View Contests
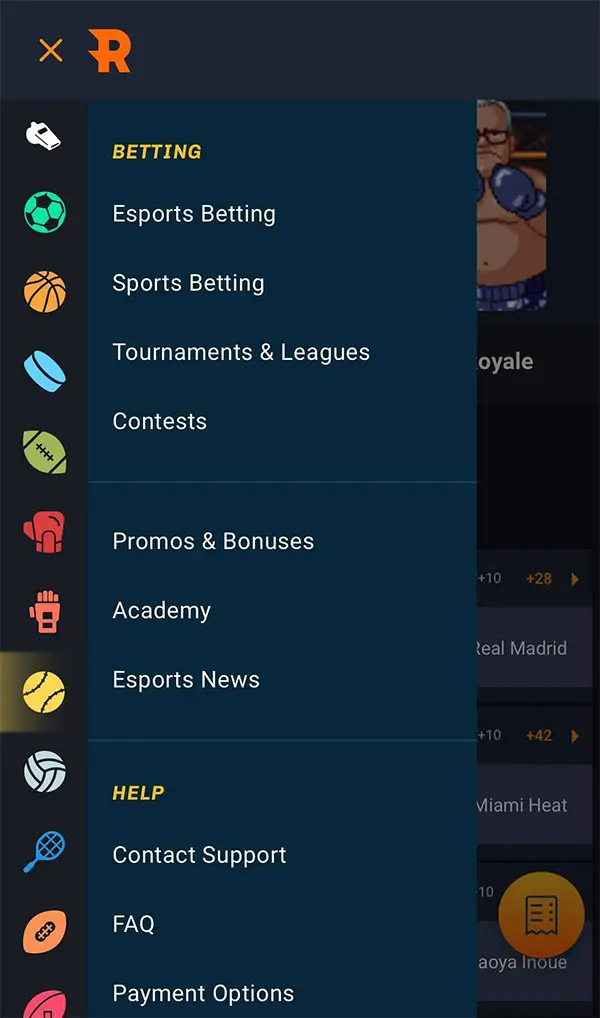Viewport: 600px width, 1018px height. (x=160, y=421)
